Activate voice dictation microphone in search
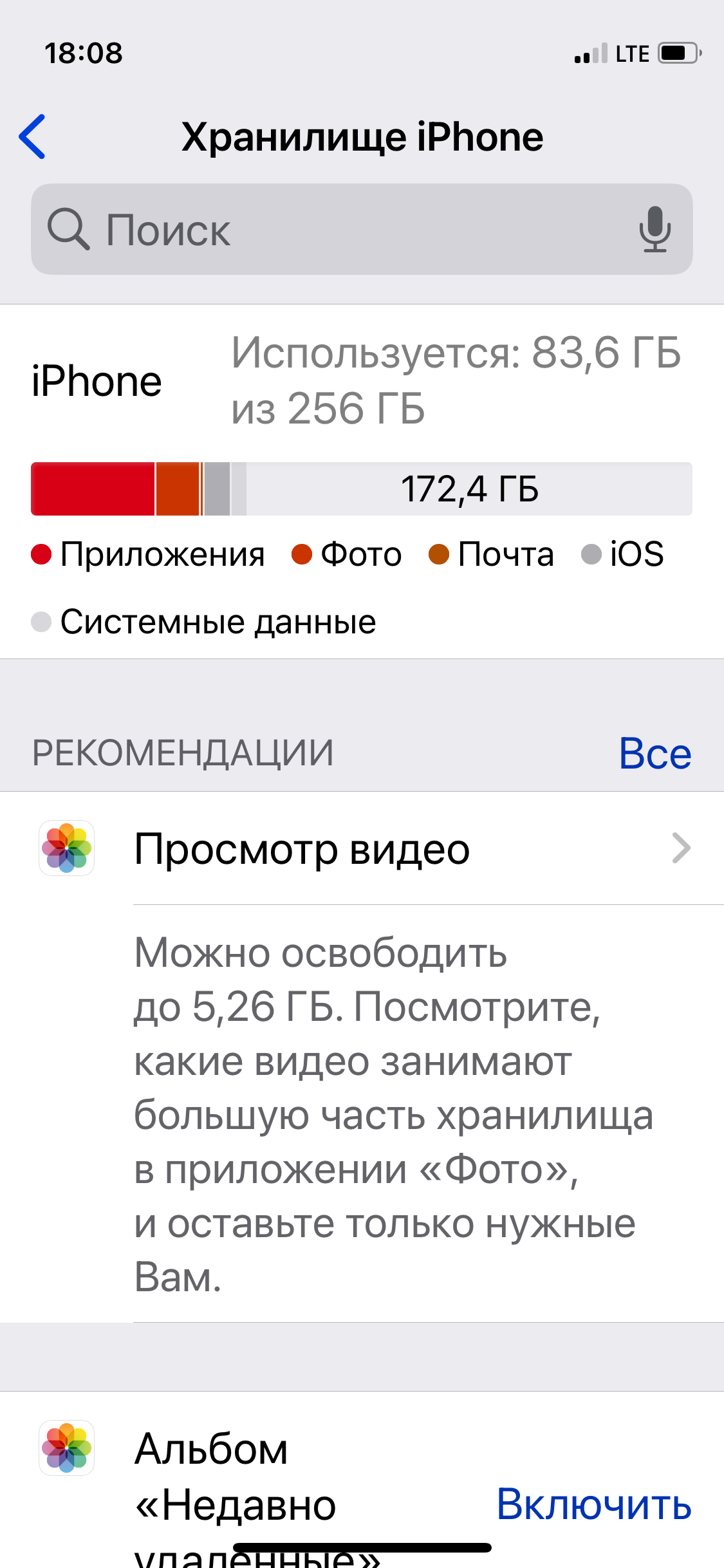This screenshot has height=1568, width=724. 654,229
